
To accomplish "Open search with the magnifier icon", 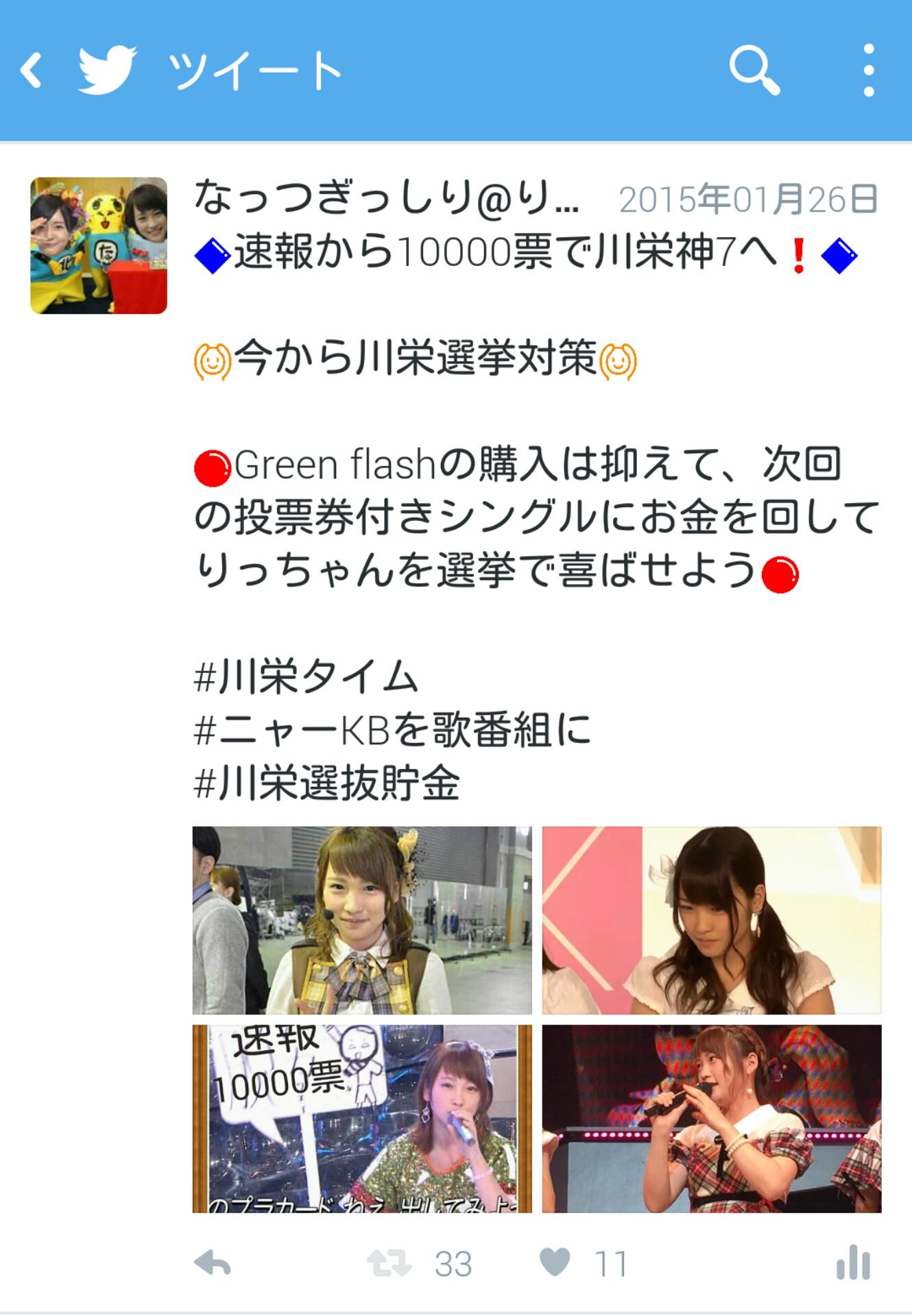I will 754,70.
